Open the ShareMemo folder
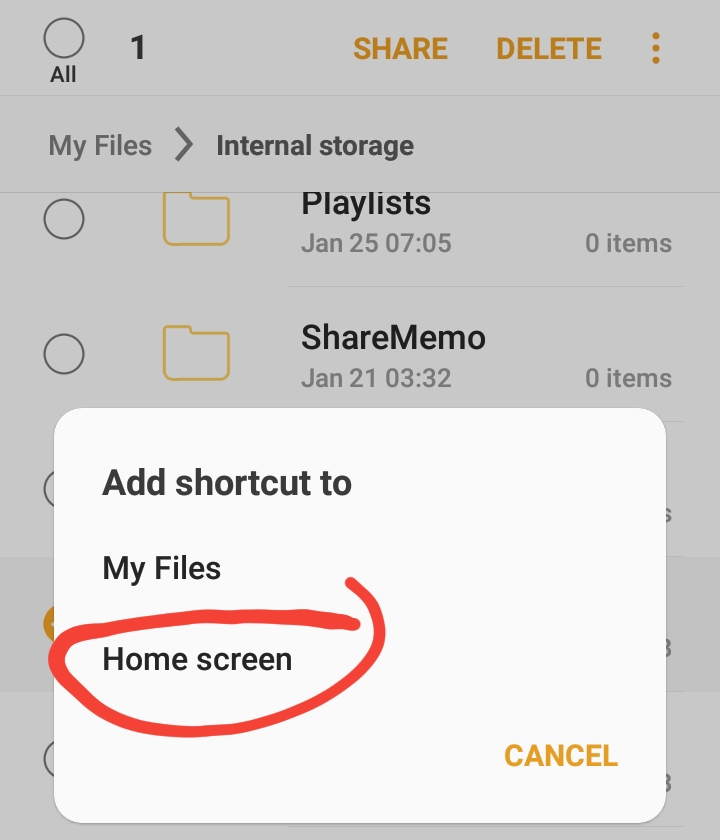This screenshot has height=840, width=720. coord(393,338)
